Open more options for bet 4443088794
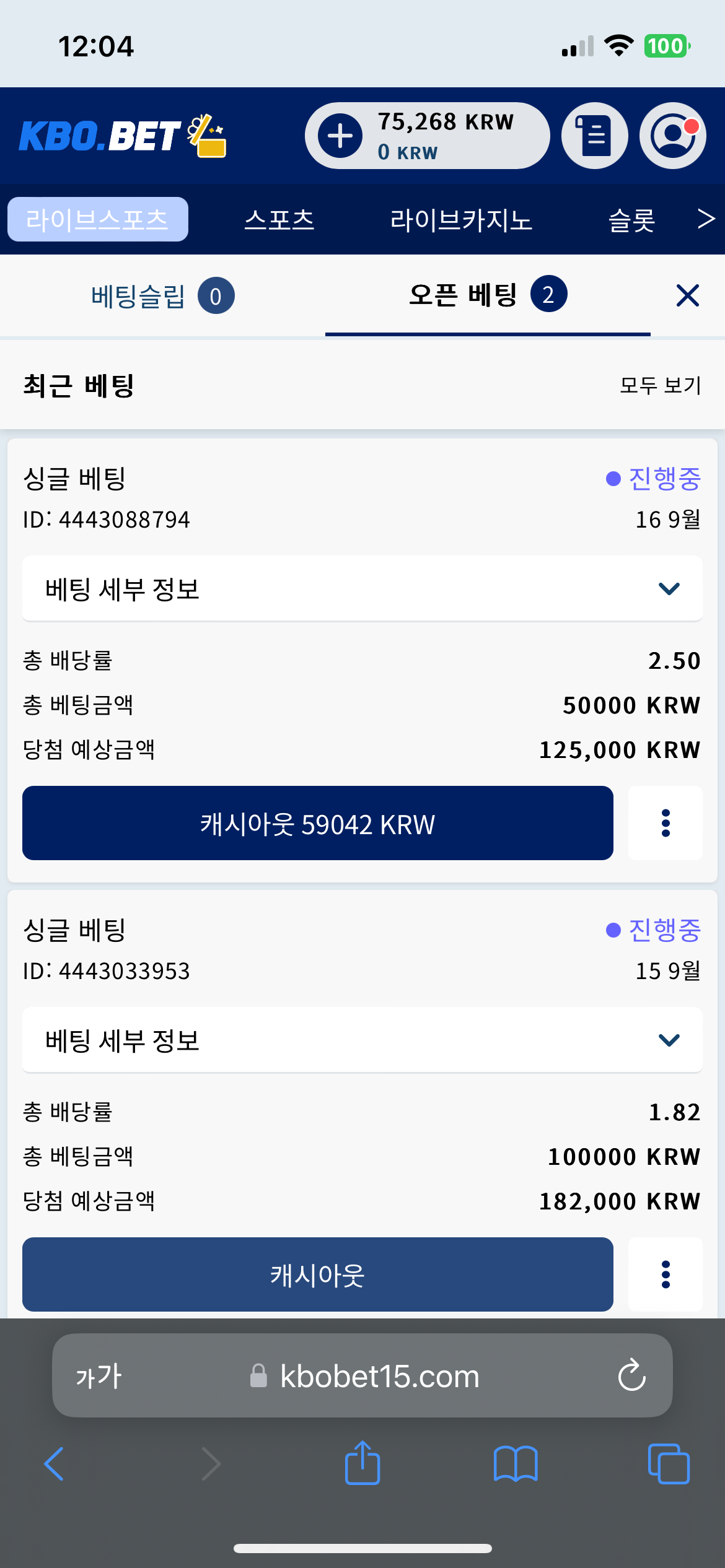 (x=666, y=823)
